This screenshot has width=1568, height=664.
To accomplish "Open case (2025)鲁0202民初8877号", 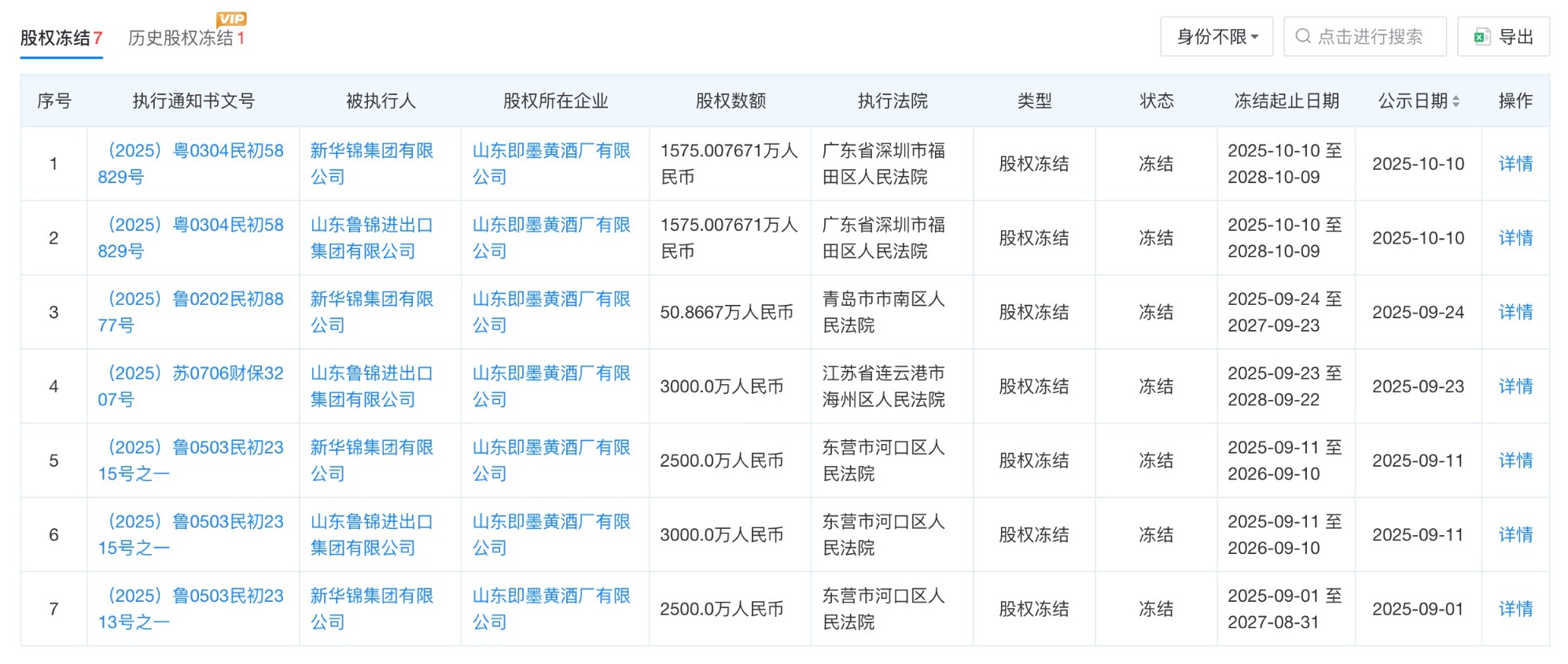I will coord(191,312).
